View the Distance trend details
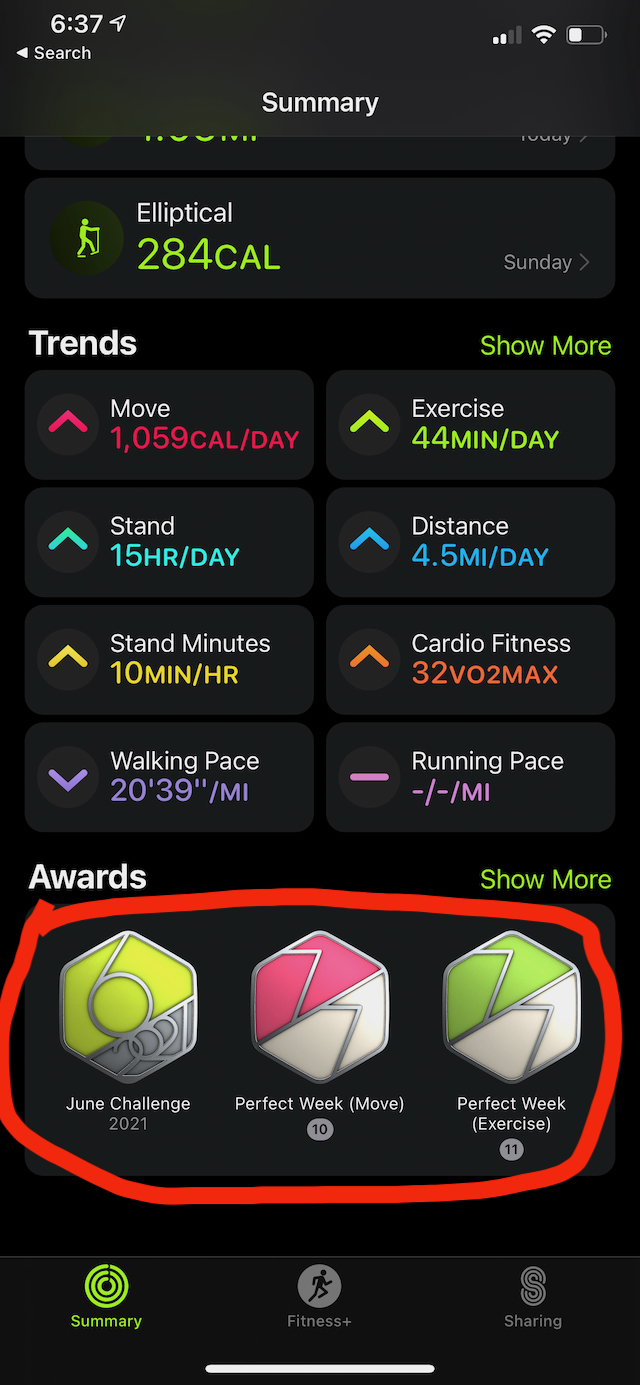This screenshot has width=640, height=1385. pos(471,542)
